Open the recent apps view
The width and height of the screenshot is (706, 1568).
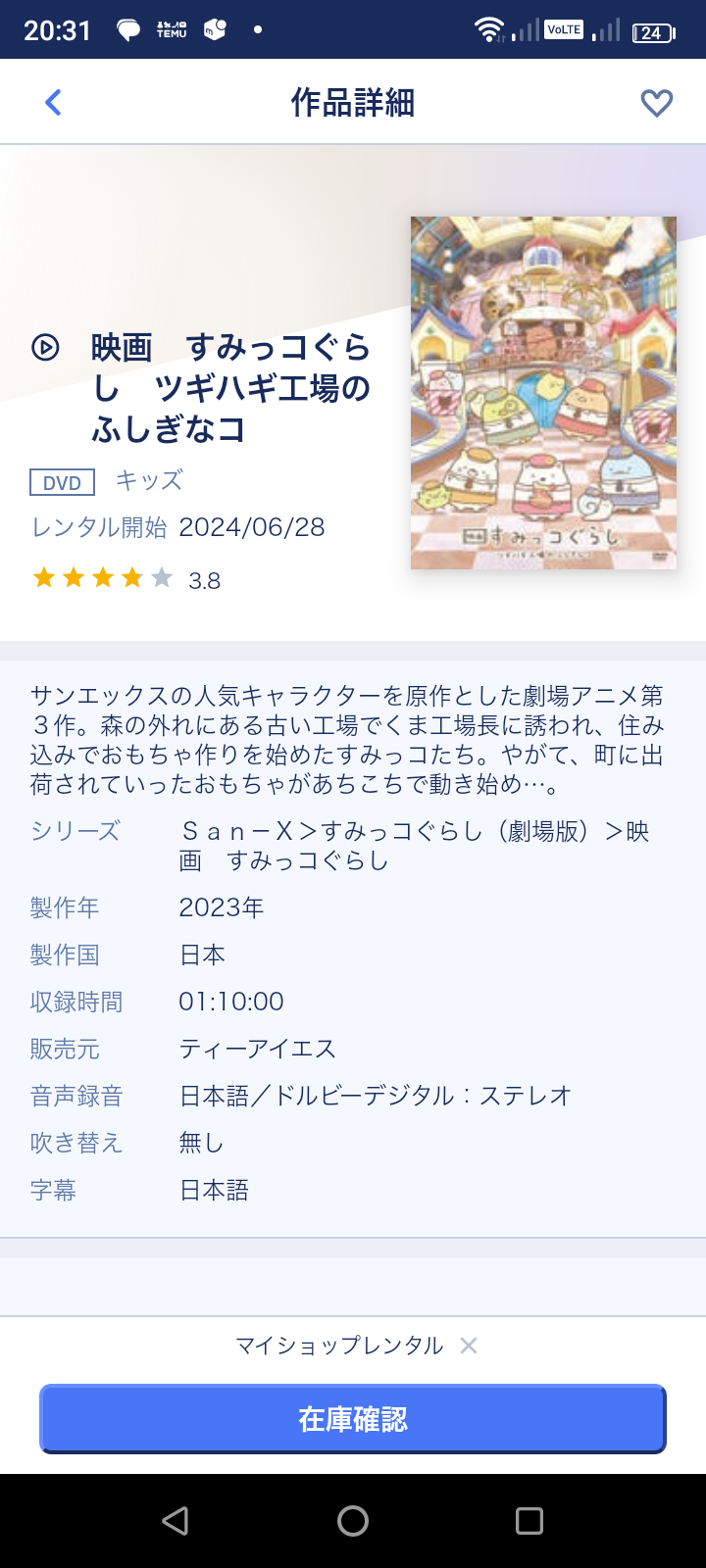click(529, 1521)
